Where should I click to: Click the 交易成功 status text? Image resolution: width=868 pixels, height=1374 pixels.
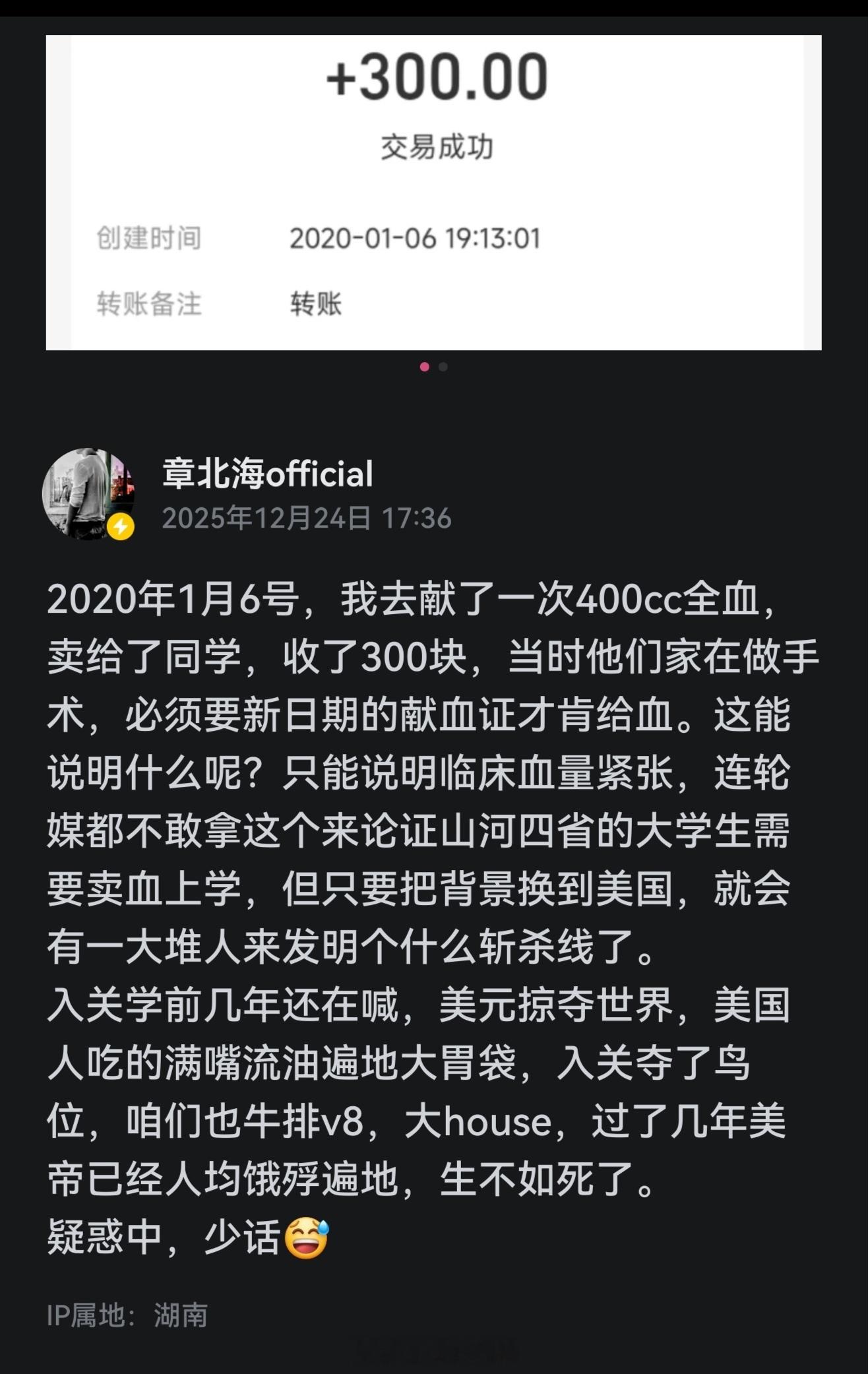pyautogui.click(x=435, y=146)
